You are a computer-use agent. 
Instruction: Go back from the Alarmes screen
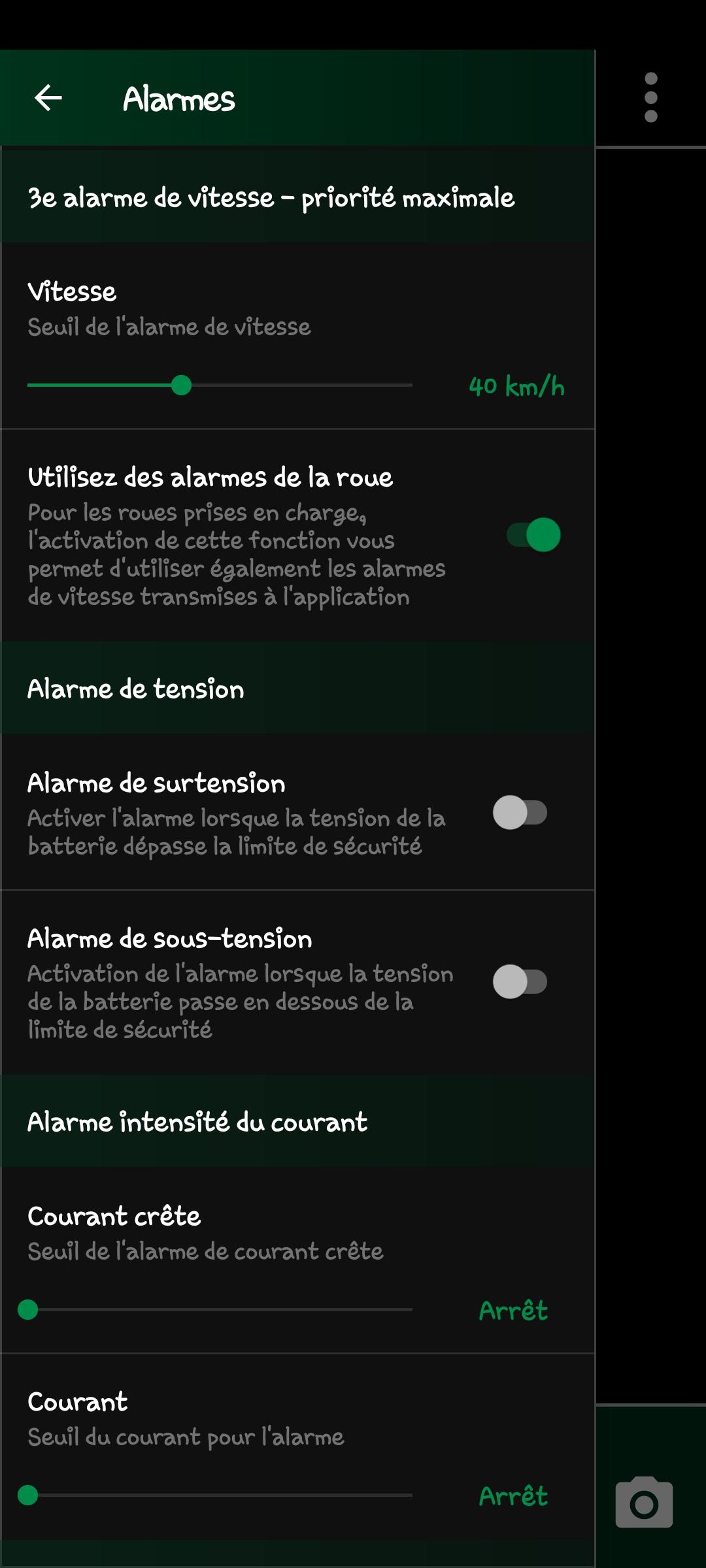[x=48, y=99]
